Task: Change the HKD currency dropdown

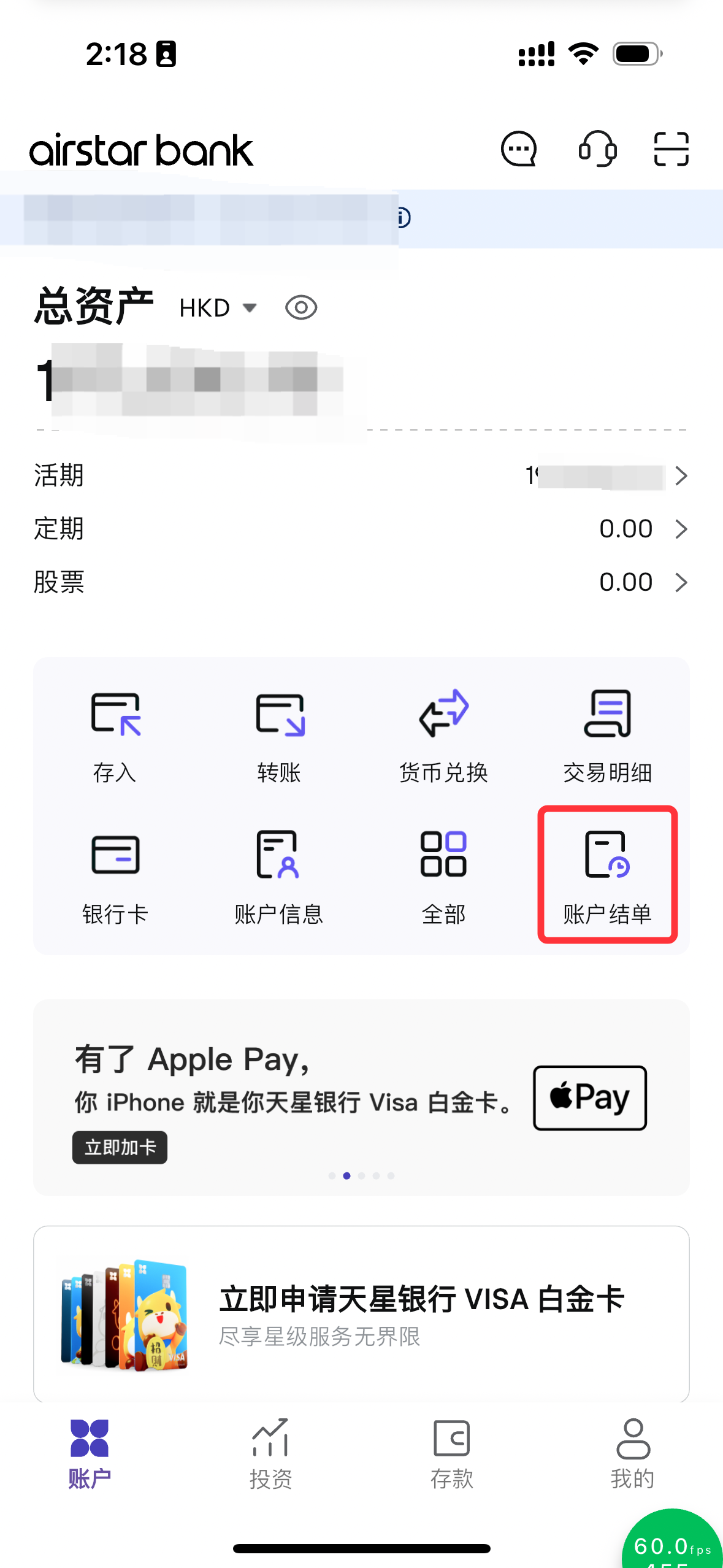Action: [218, 308]
